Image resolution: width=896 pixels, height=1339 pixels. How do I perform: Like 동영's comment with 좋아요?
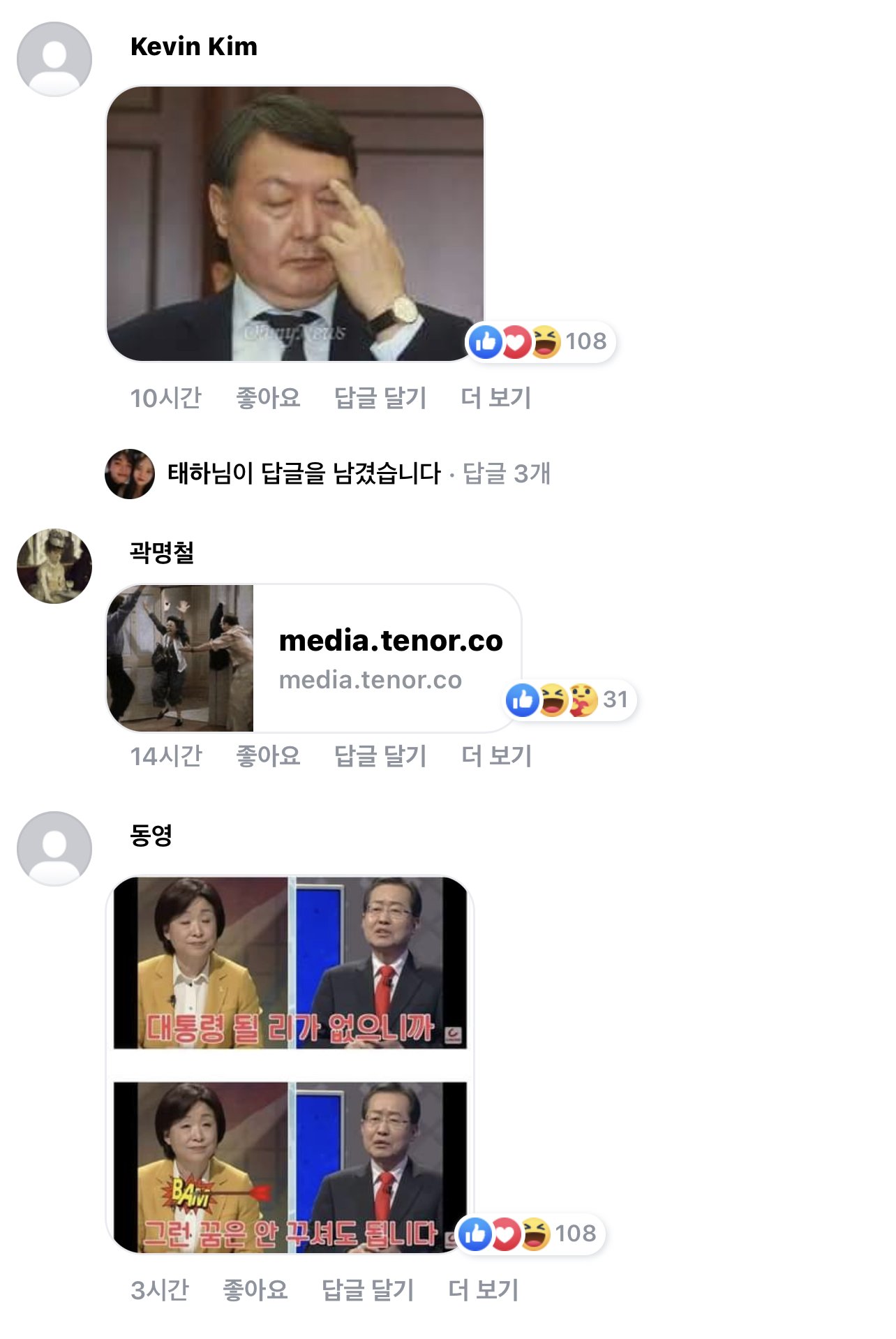point(255,1289)
